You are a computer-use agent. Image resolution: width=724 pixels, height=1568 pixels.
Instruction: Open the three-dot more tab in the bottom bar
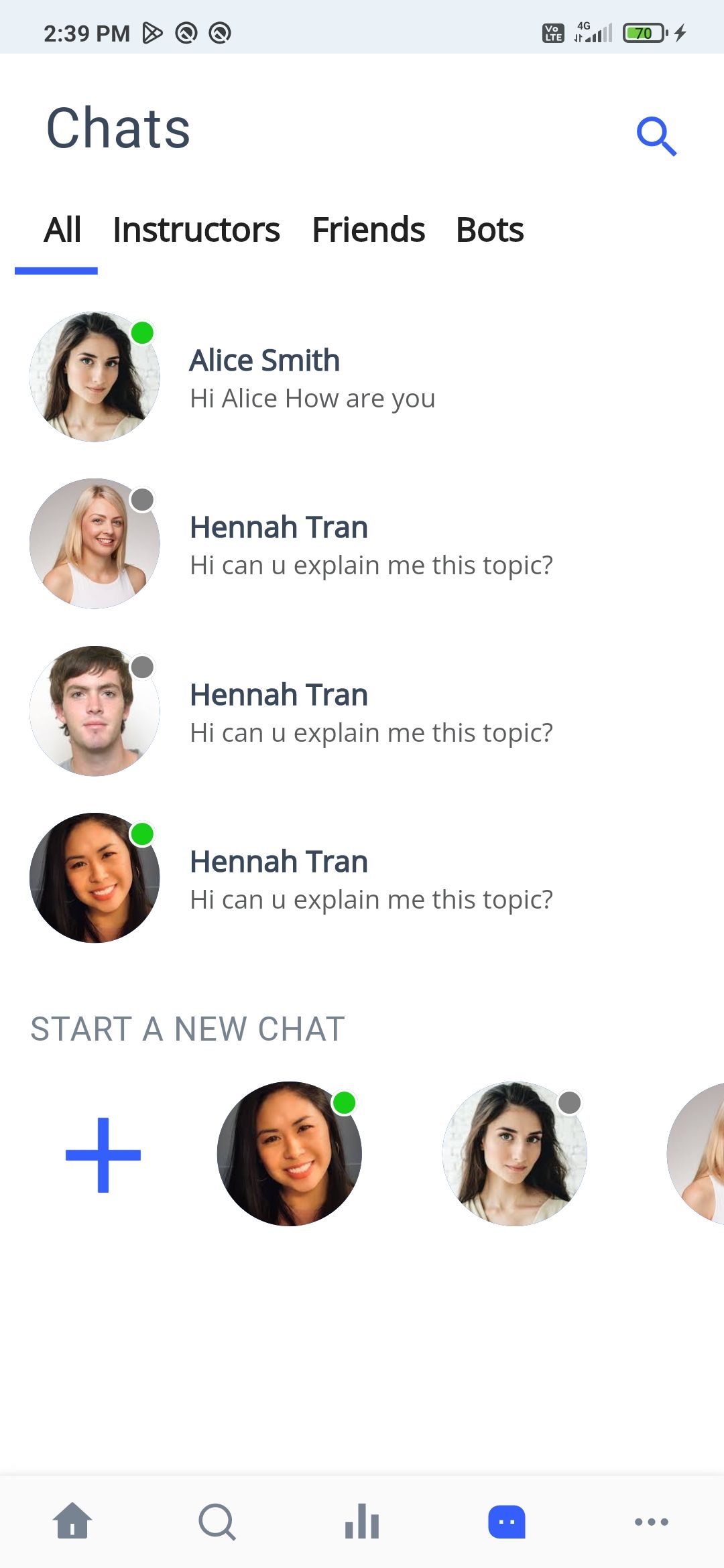tap(651, 1521)
